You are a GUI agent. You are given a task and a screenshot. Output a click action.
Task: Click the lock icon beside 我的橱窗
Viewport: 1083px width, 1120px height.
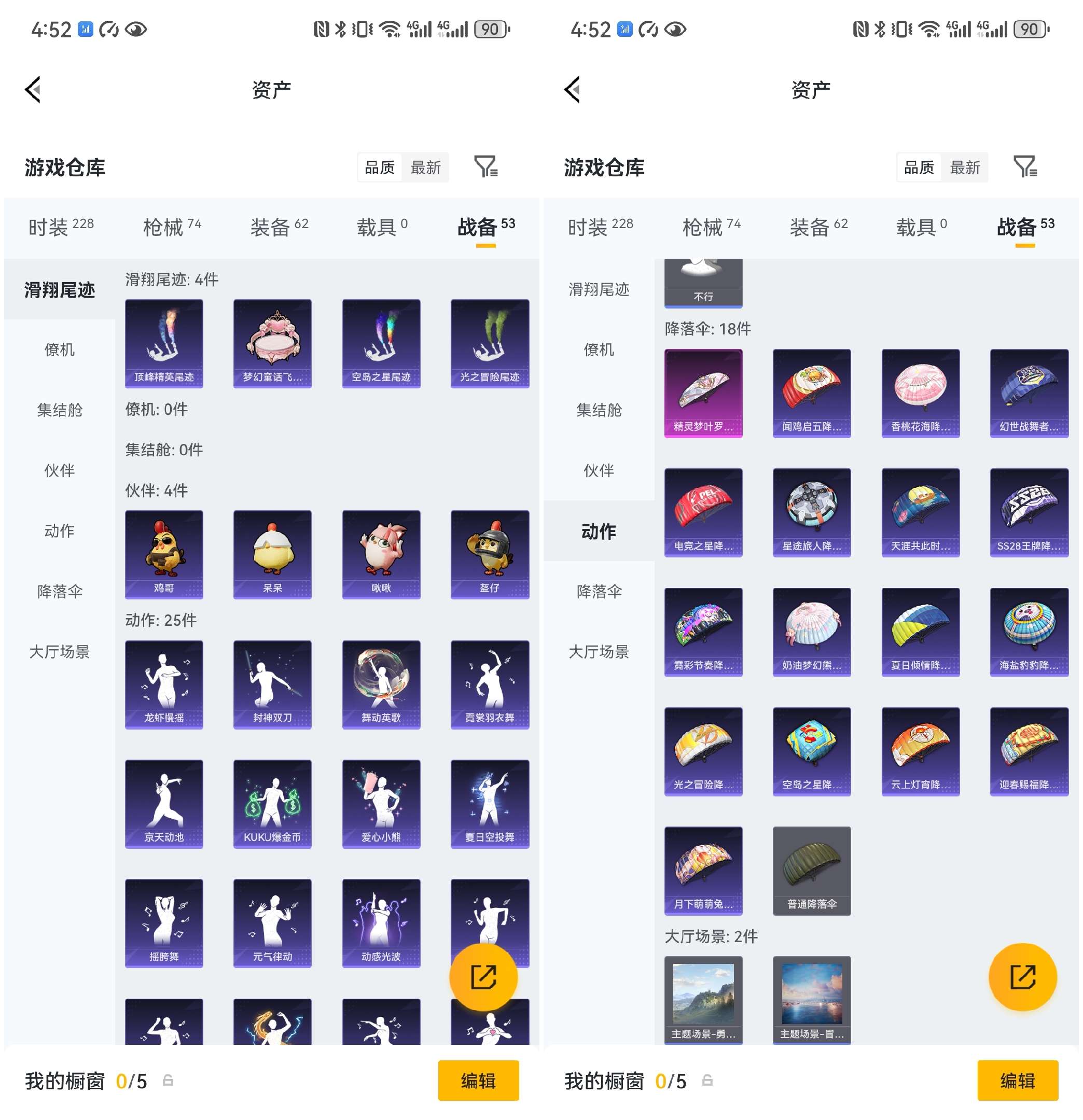168,1081
